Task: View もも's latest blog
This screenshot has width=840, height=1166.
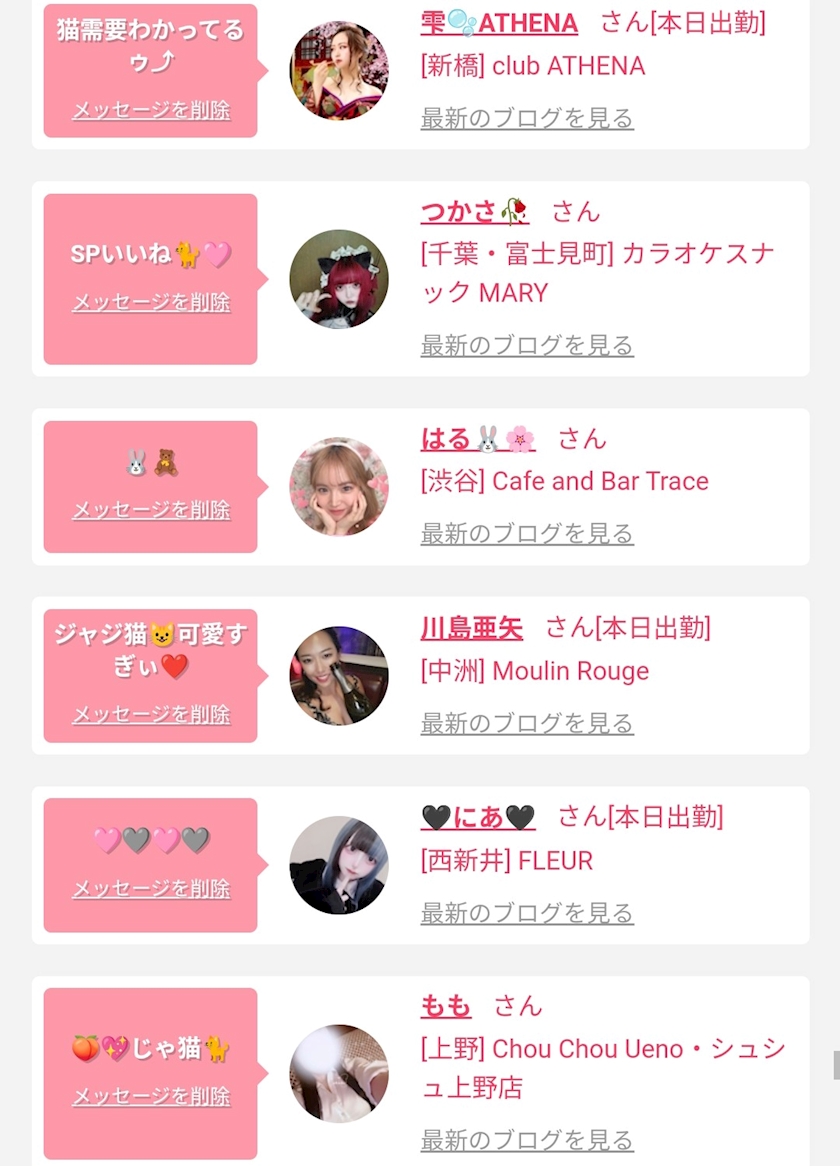Action: tap(527, 1140)
